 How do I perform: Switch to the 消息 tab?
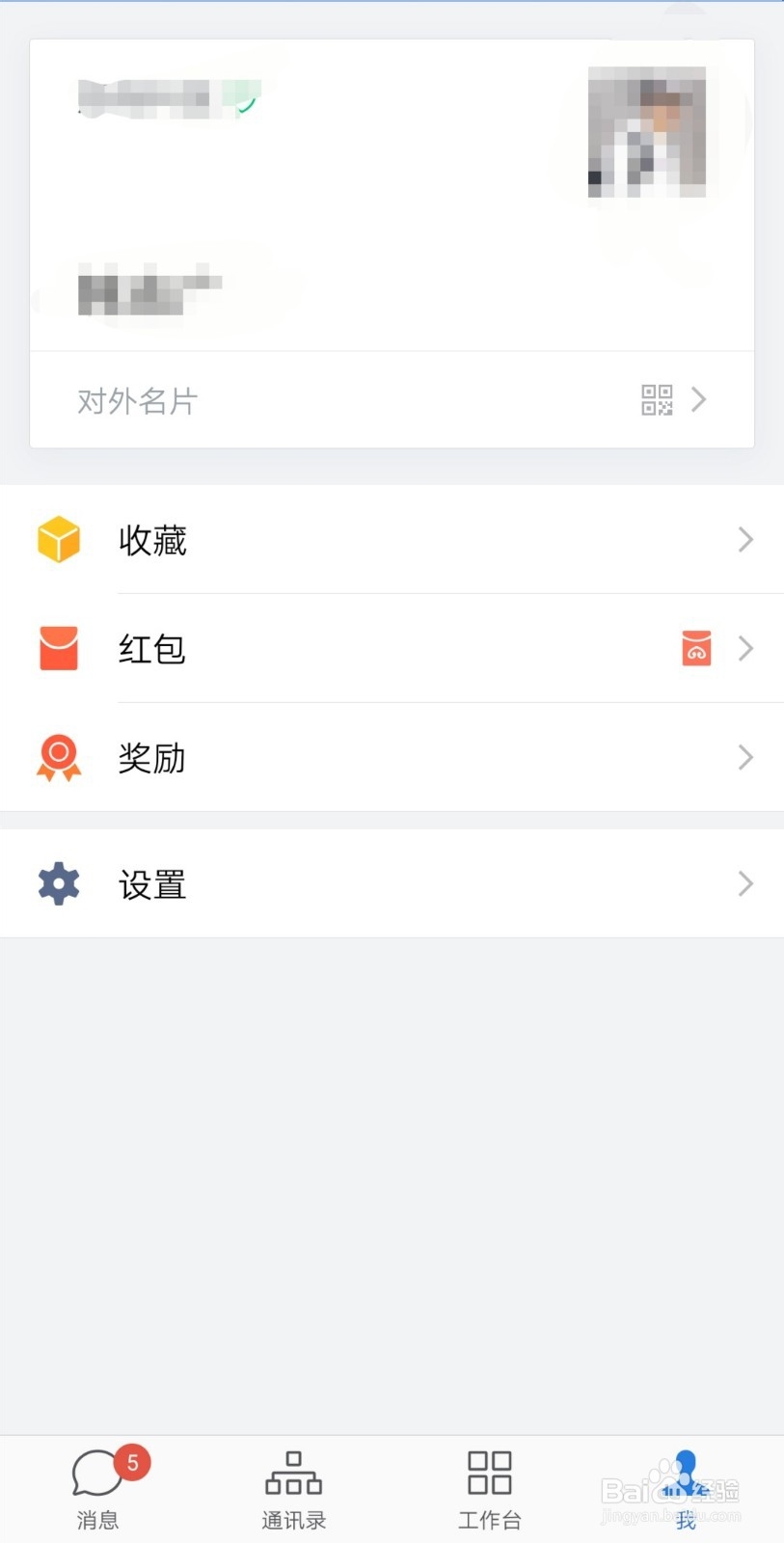click(x=96, y=1490)
